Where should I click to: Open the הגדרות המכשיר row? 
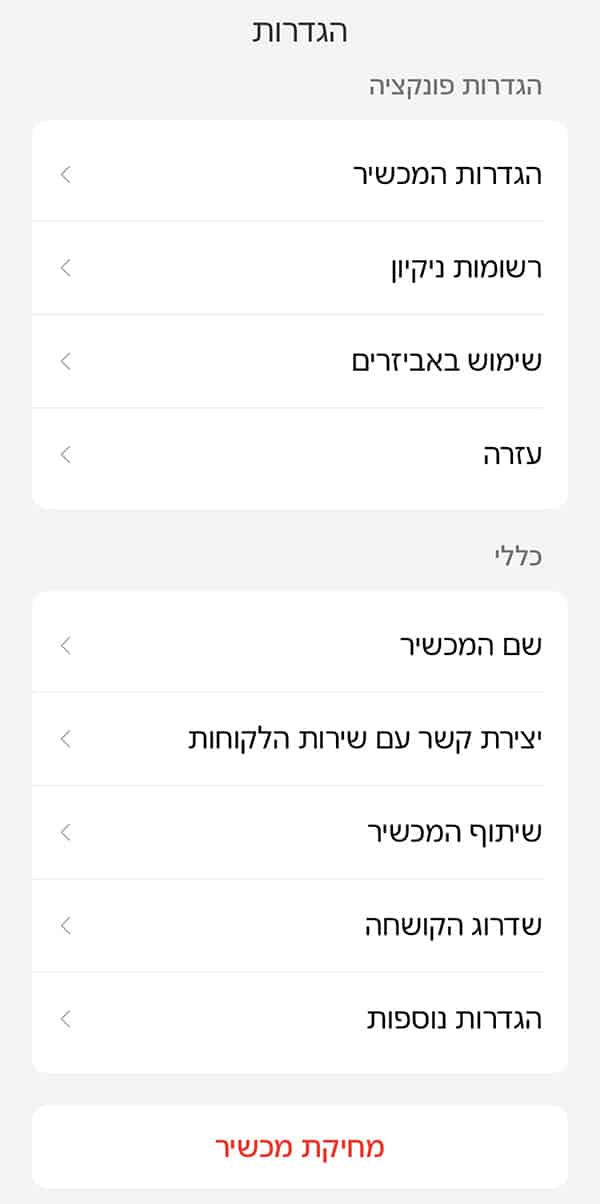300,175
